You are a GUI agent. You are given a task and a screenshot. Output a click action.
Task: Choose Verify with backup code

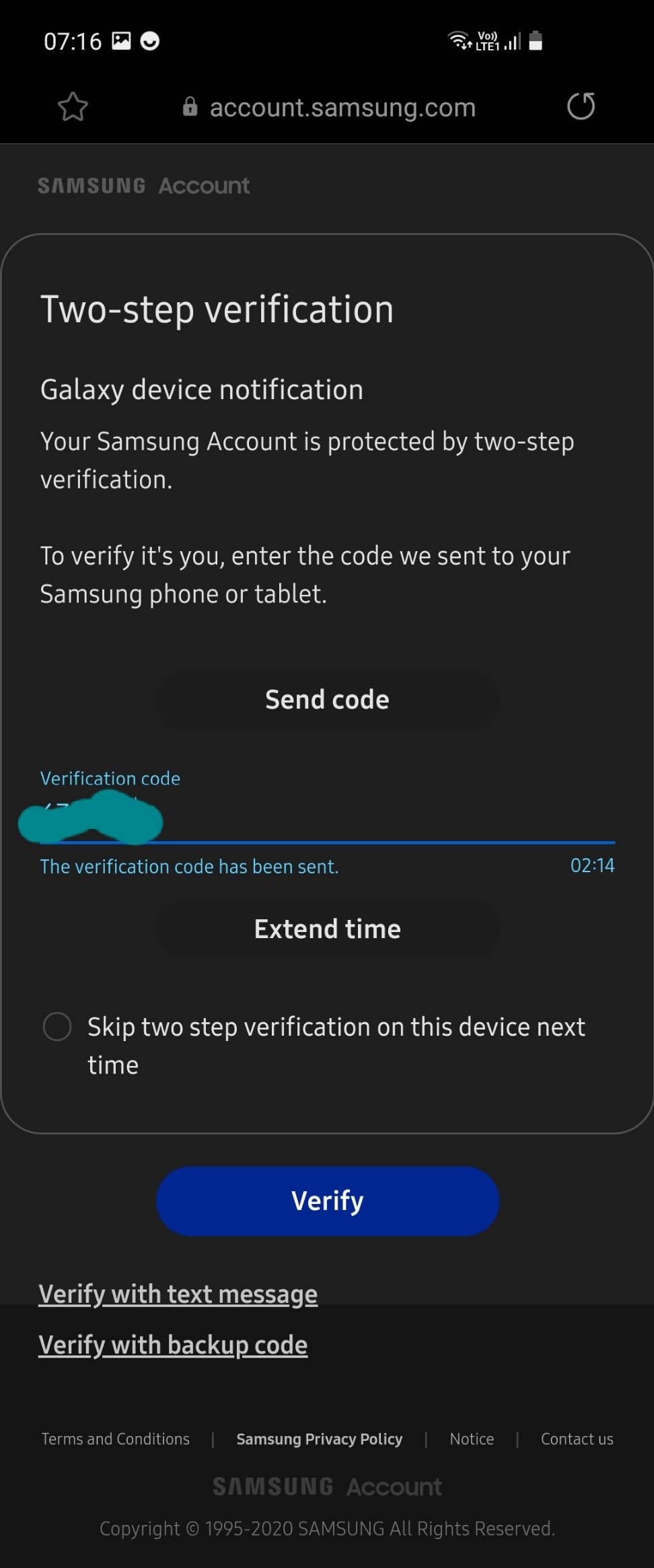[173, 1345]
